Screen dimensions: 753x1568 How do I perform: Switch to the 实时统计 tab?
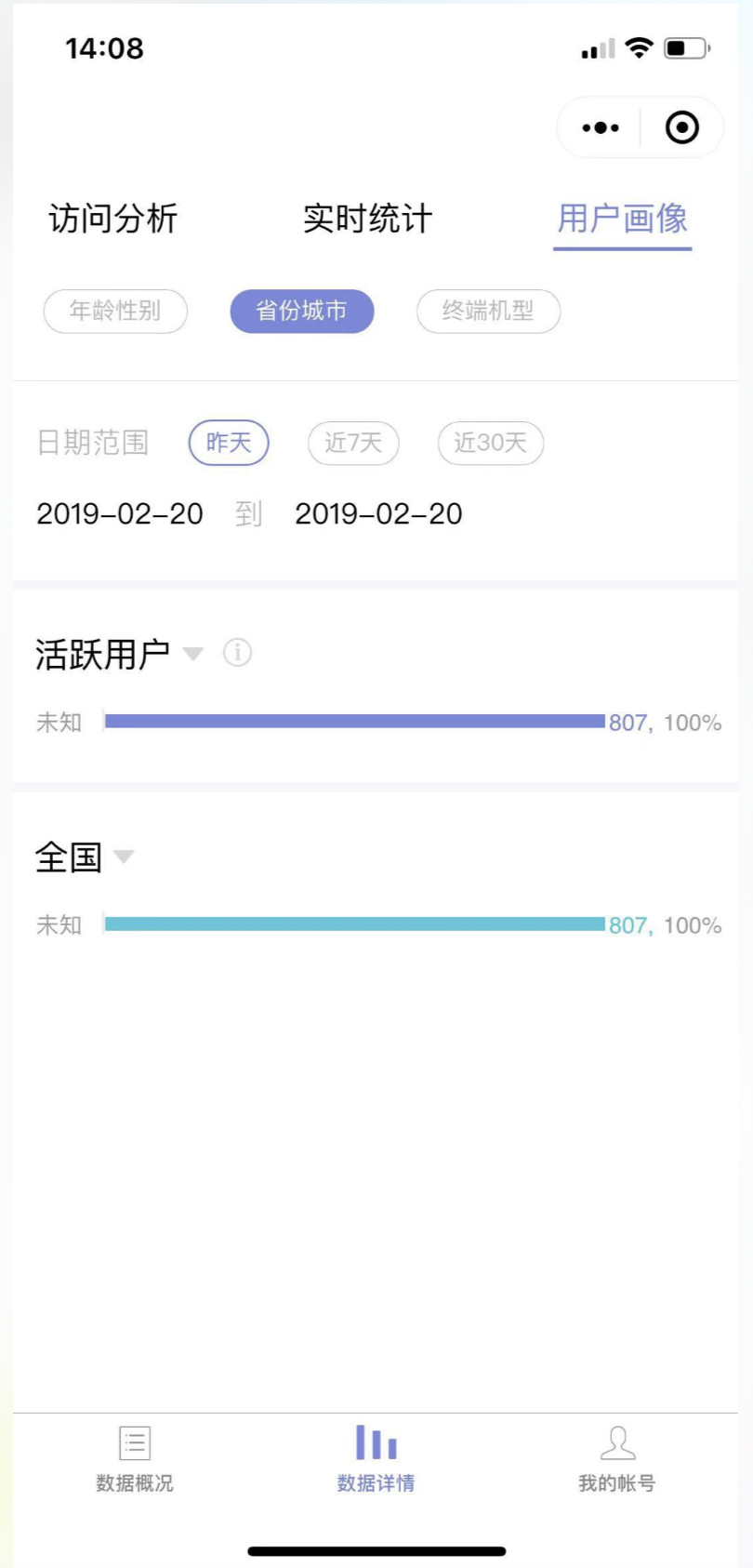tap(367, 219)
